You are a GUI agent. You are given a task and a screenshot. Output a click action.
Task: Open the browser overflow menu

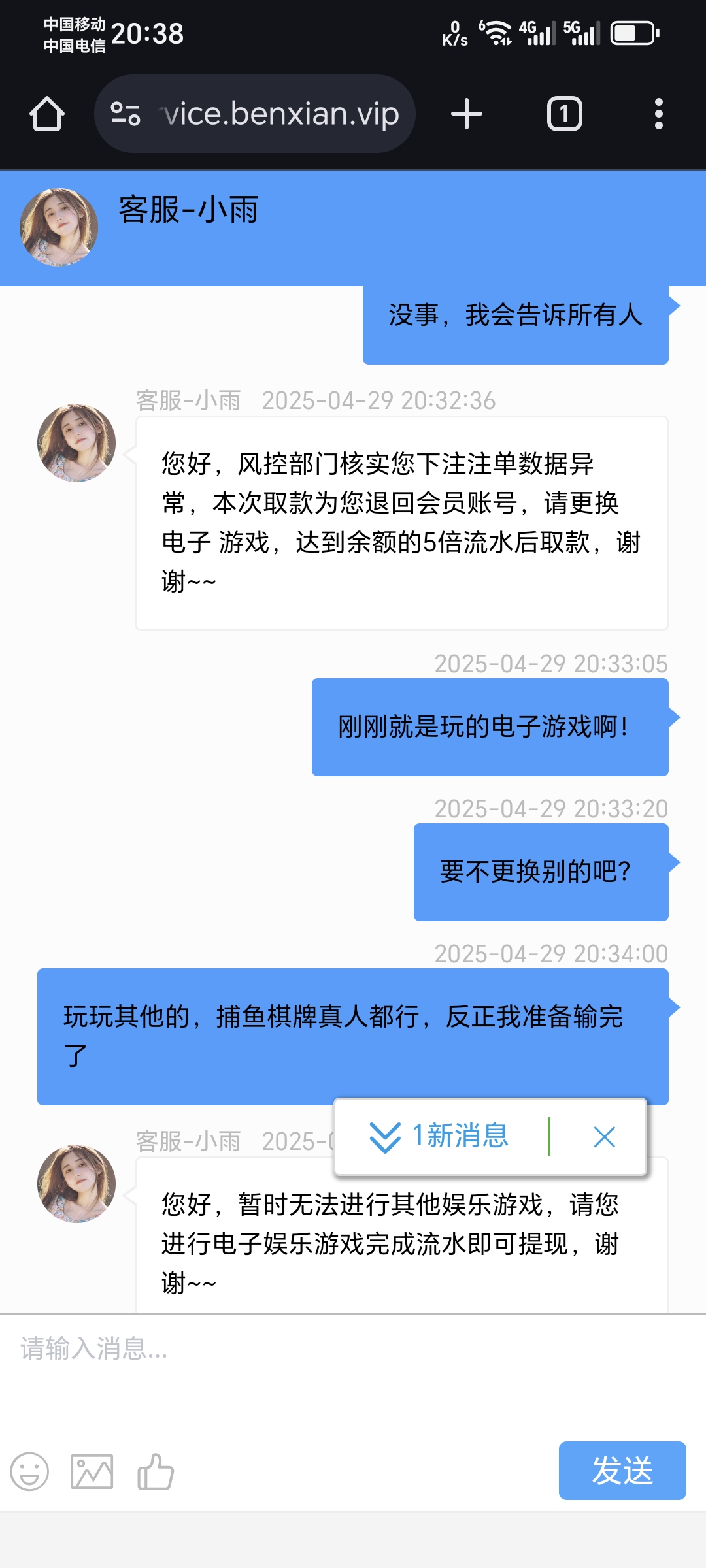click(x=658, y=114)
